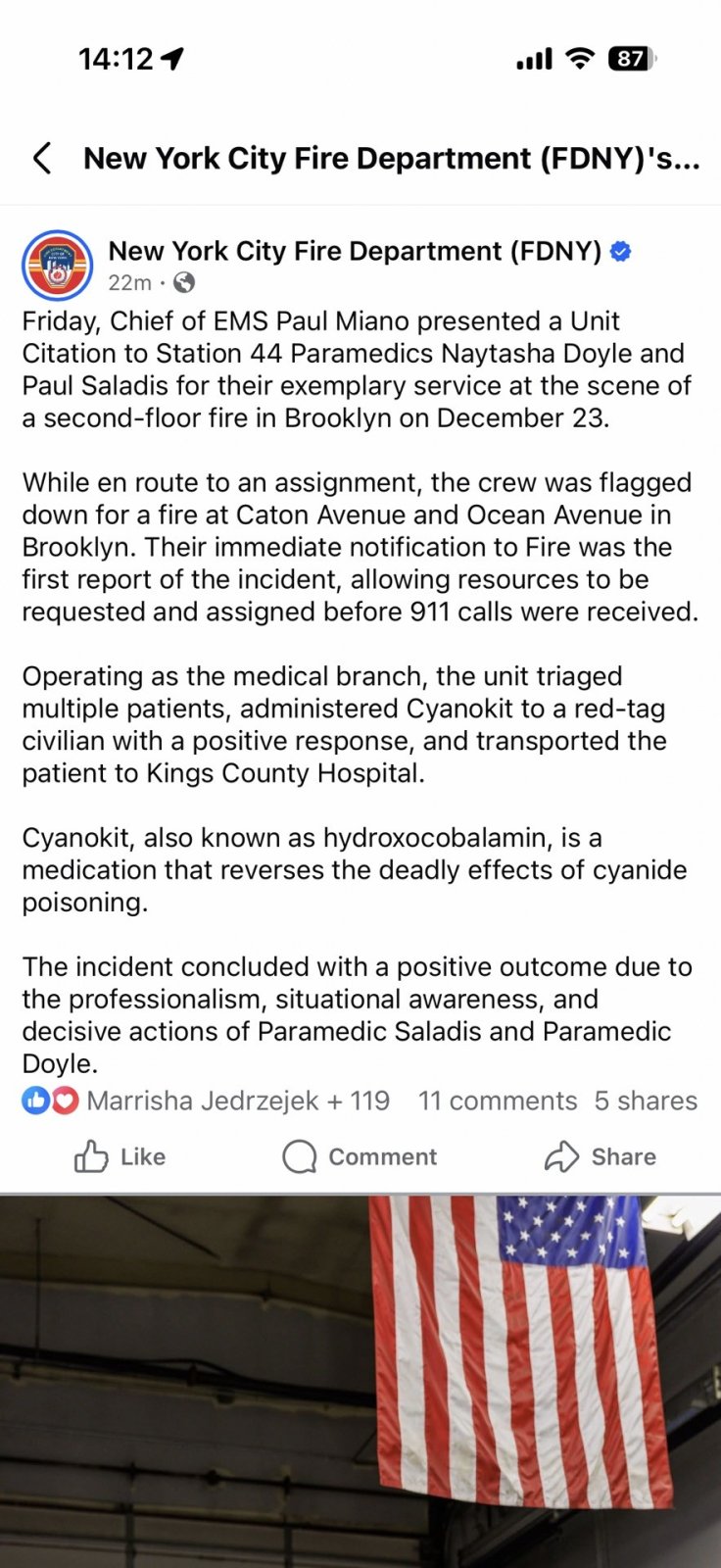
Task: Open the 11 comments
Action: pyautogui.click(x=497, y=1101)
